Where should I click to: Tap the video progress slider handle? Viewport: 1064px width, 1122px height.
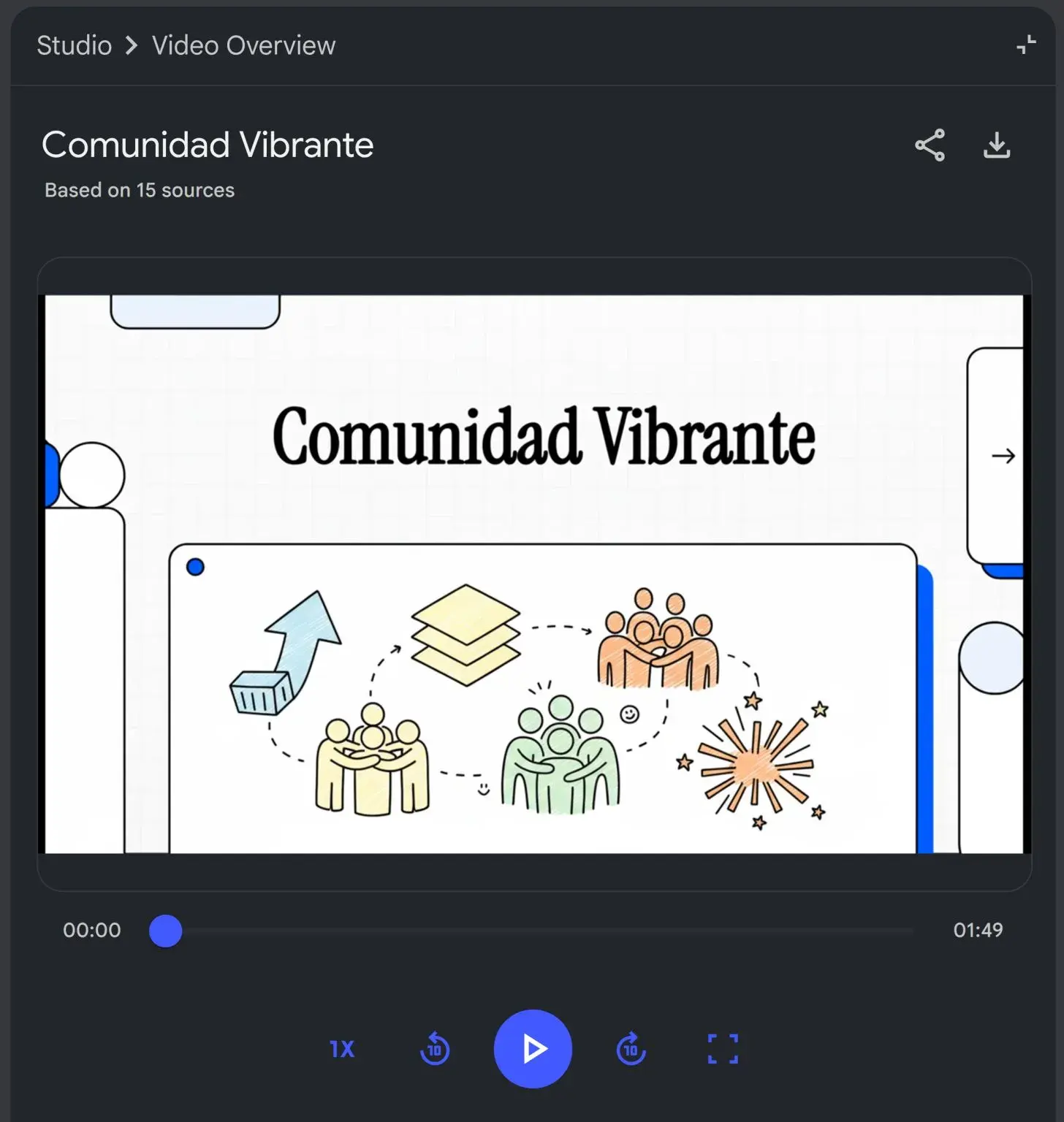[x=166, y=931]
